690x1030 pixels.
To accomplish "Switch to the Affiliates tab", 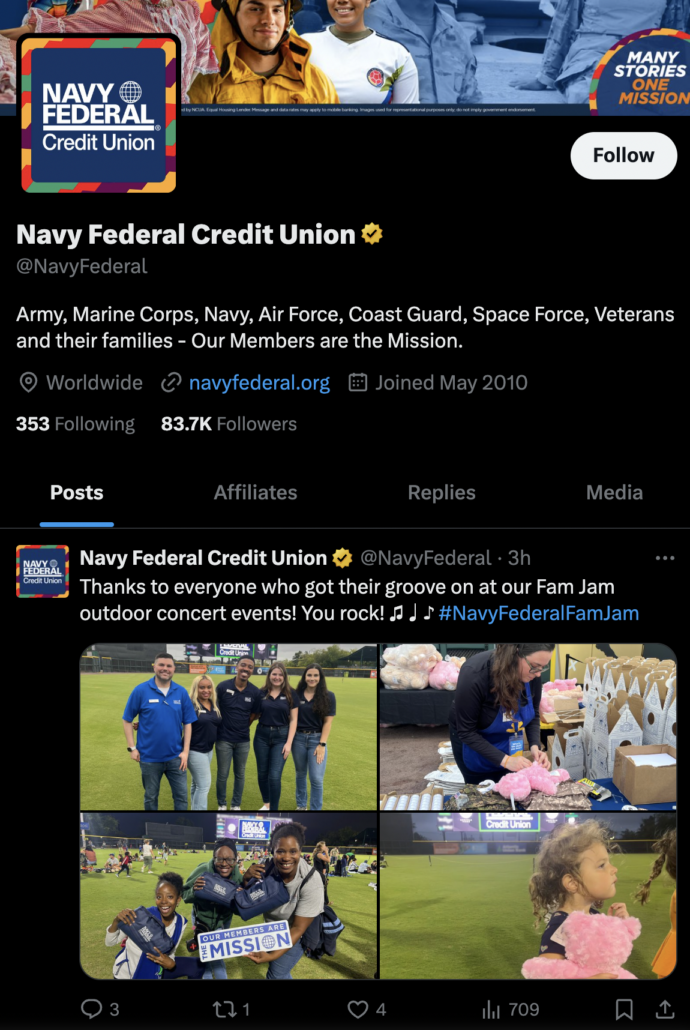I will click(255, 492).
